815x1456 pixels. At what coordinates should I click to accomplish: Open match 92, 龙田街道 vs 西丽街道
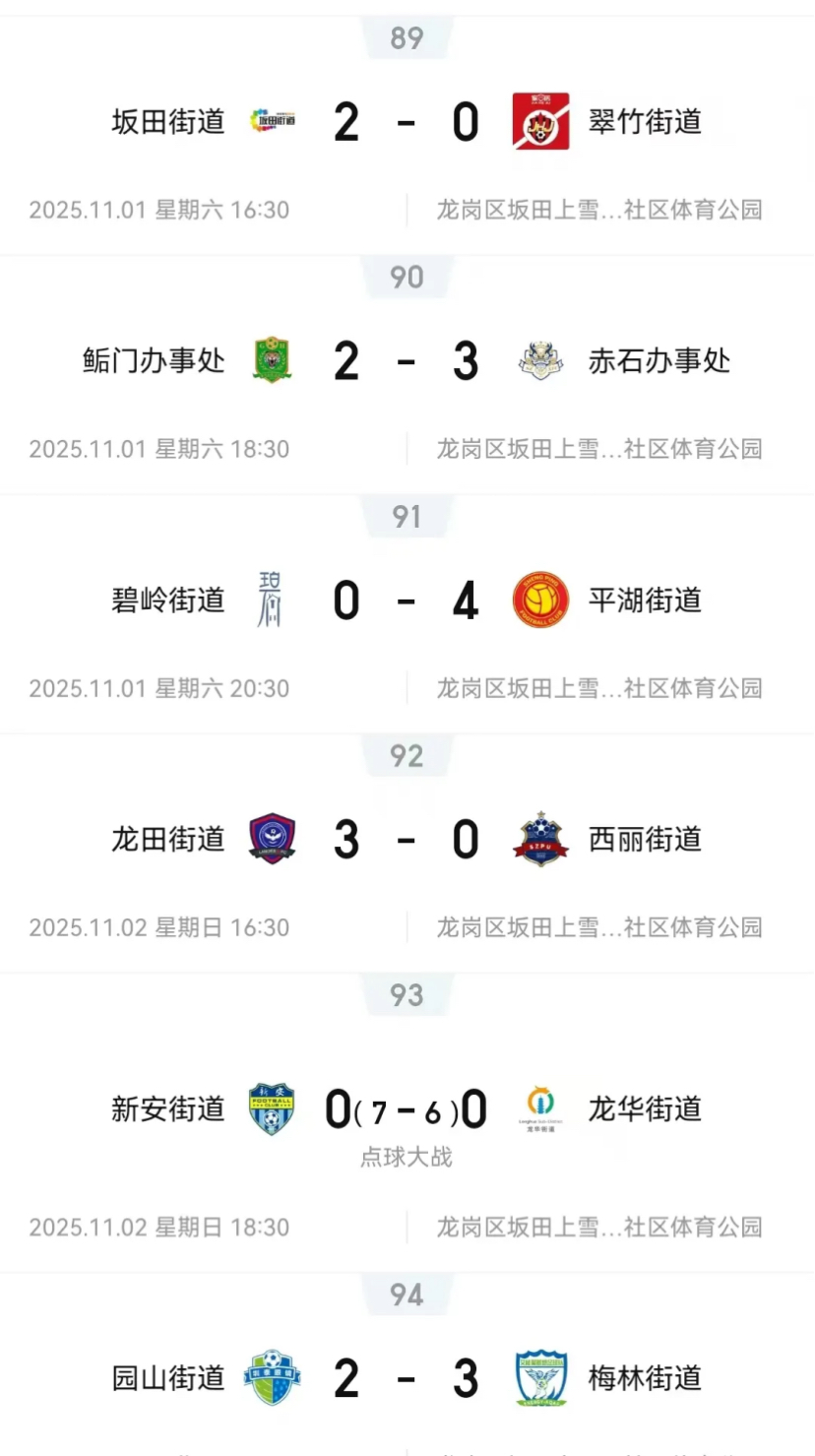407,840
